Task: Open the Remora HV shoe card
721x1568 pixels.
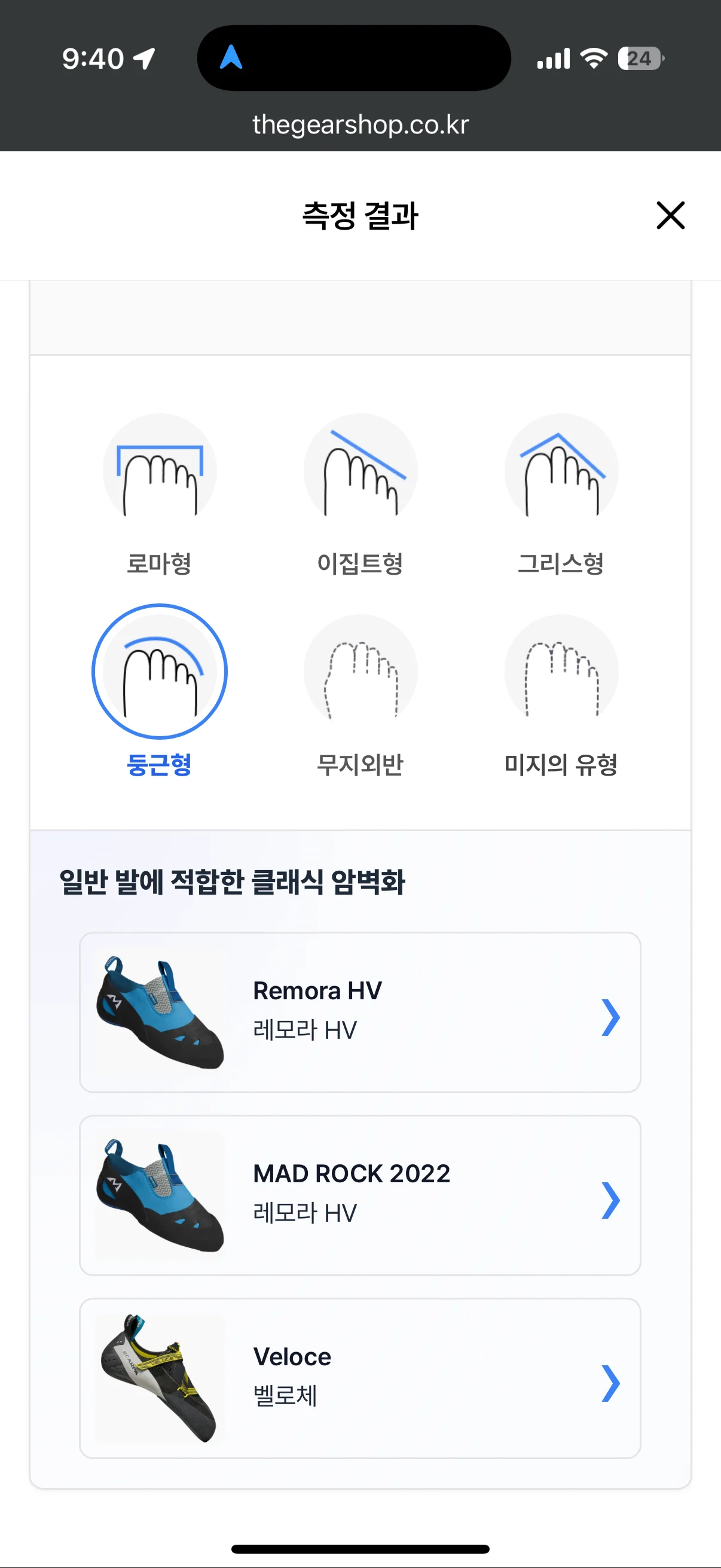Action: pos(359,1012)
